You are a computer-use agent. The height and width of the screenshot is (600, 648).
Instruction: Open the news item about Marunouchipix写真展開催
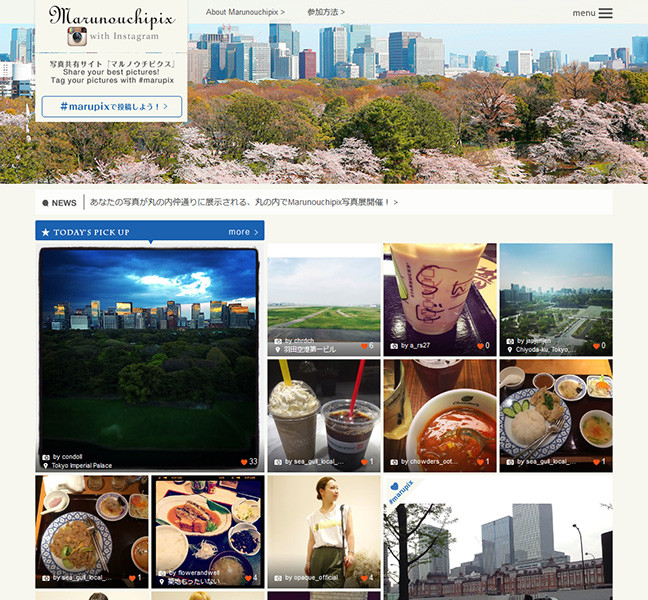[x=244, y=202]
